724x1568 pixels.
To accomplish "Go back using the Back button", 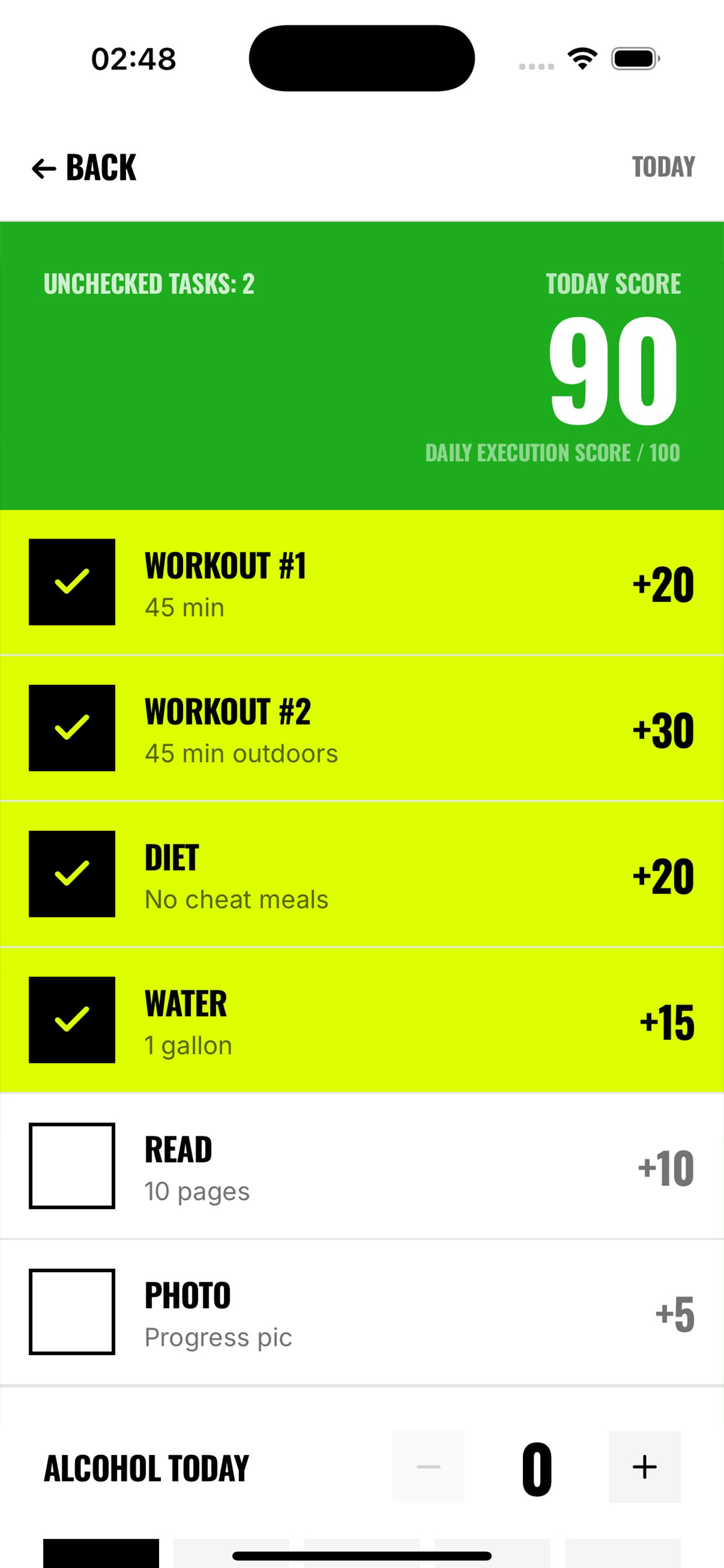I will click(85, 167).
